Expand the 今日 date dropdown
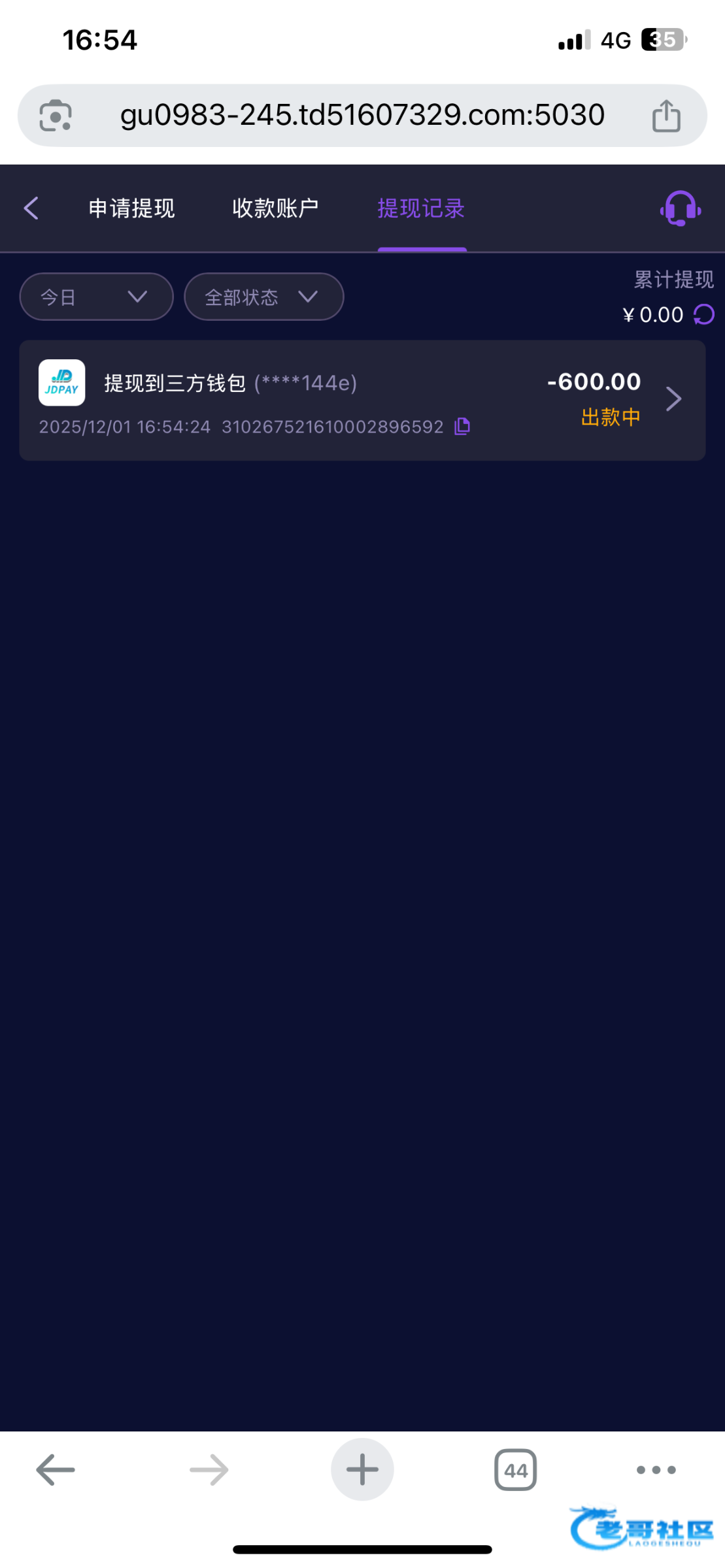This screenshot has width=725, height=1568. [x=96, y=297]
